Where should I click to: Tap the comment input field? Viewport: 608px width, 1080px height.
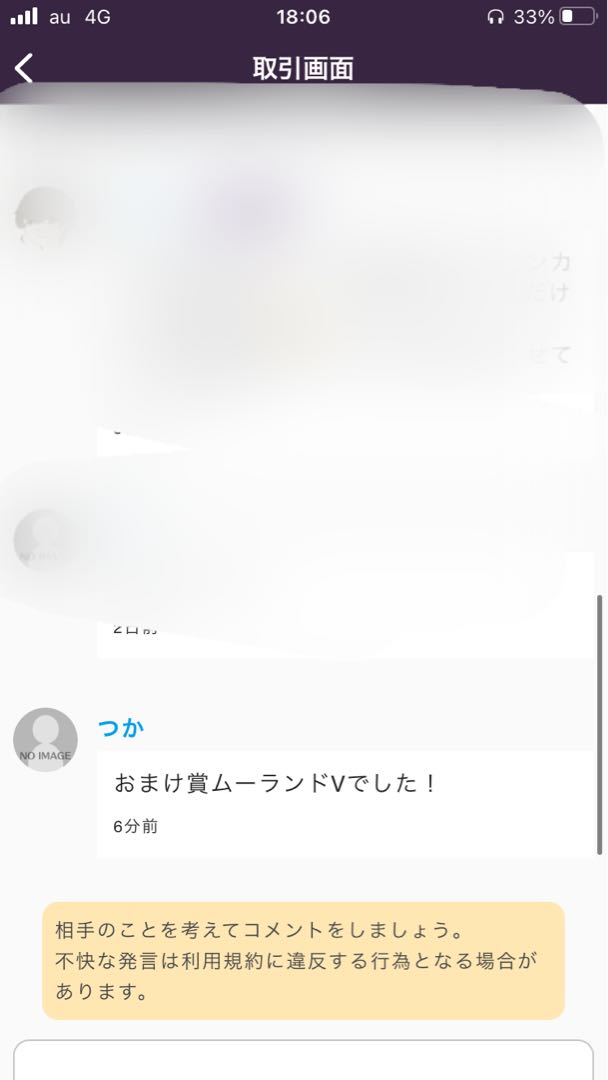[303, 1060]
